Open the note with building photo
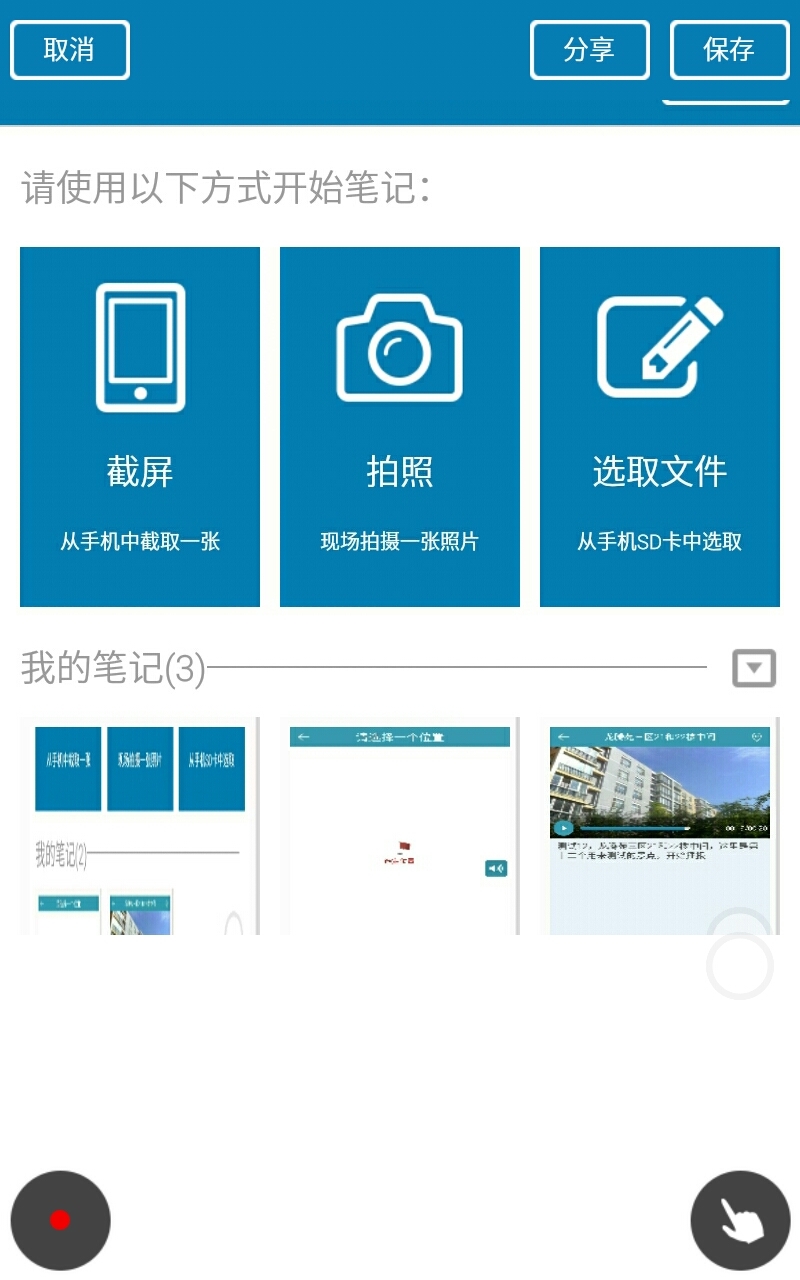Viewport: 800px width, 1280px height. pyautogui.click(x=660, y=826)
